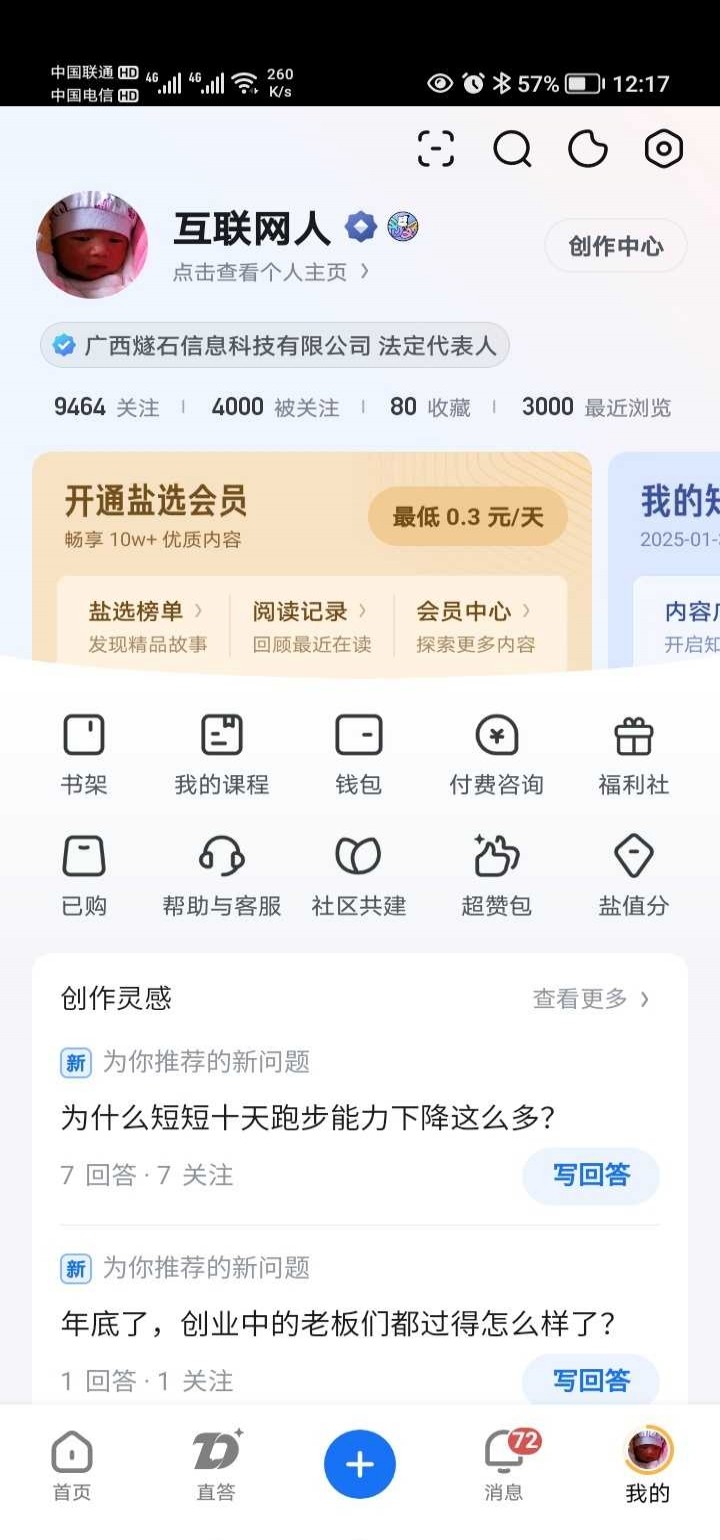
Task: Open 帮助与客服
Action: [222, 876]
